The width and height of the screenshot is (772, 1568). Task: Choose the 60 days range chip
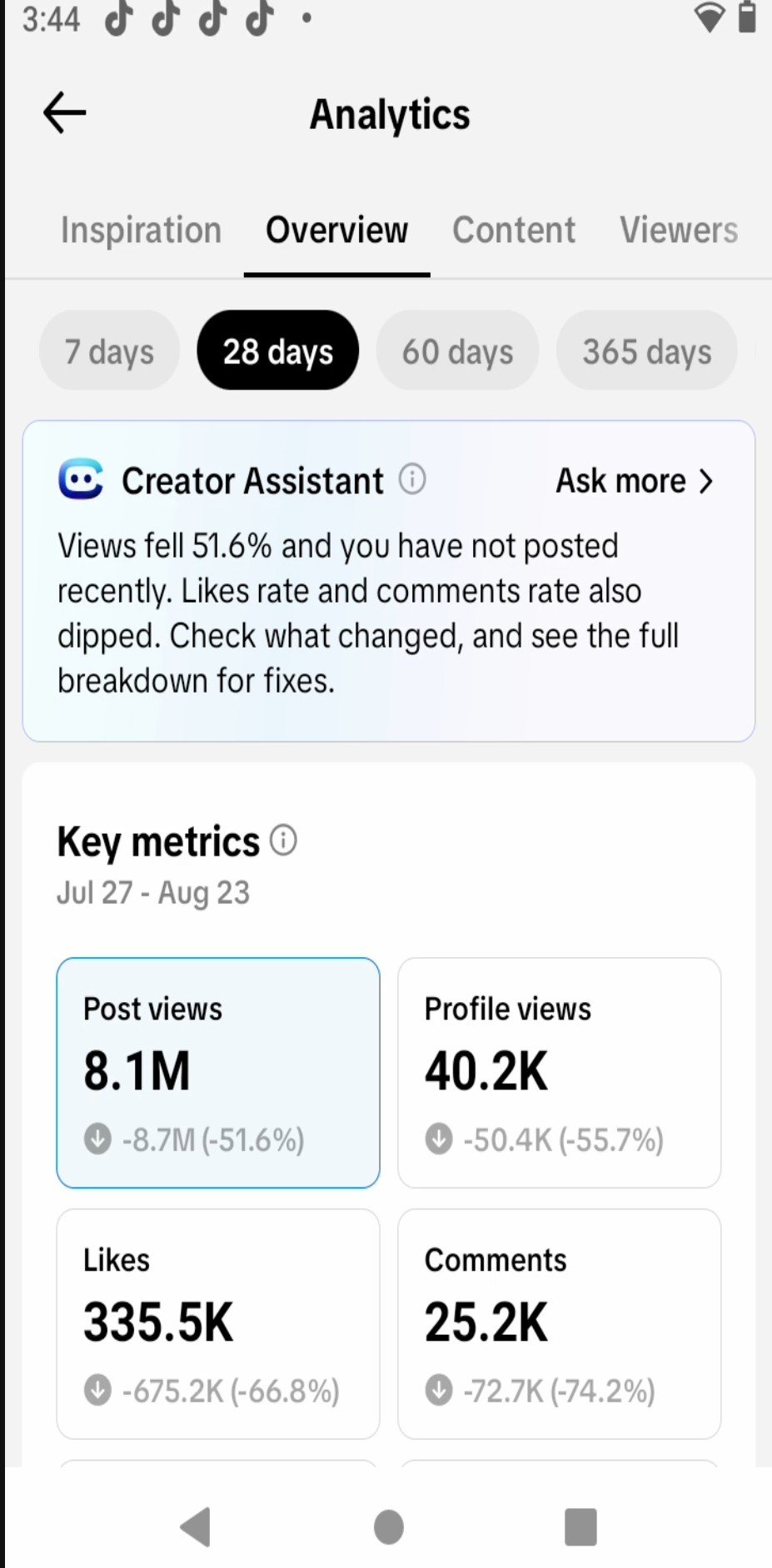click(x=457, y=350)
